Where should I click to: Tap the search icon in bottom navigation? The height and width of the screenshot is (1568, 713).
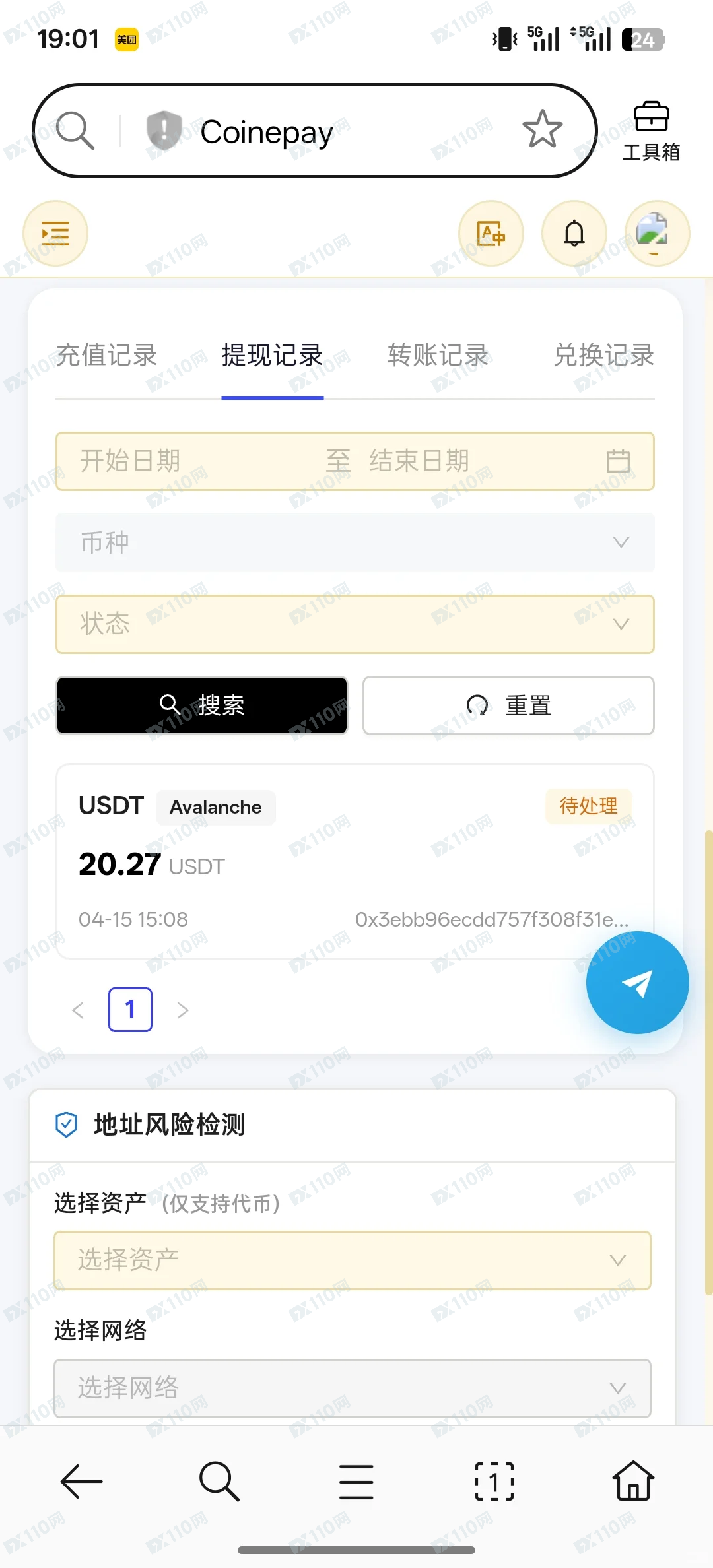click(x=219, y=1482)
